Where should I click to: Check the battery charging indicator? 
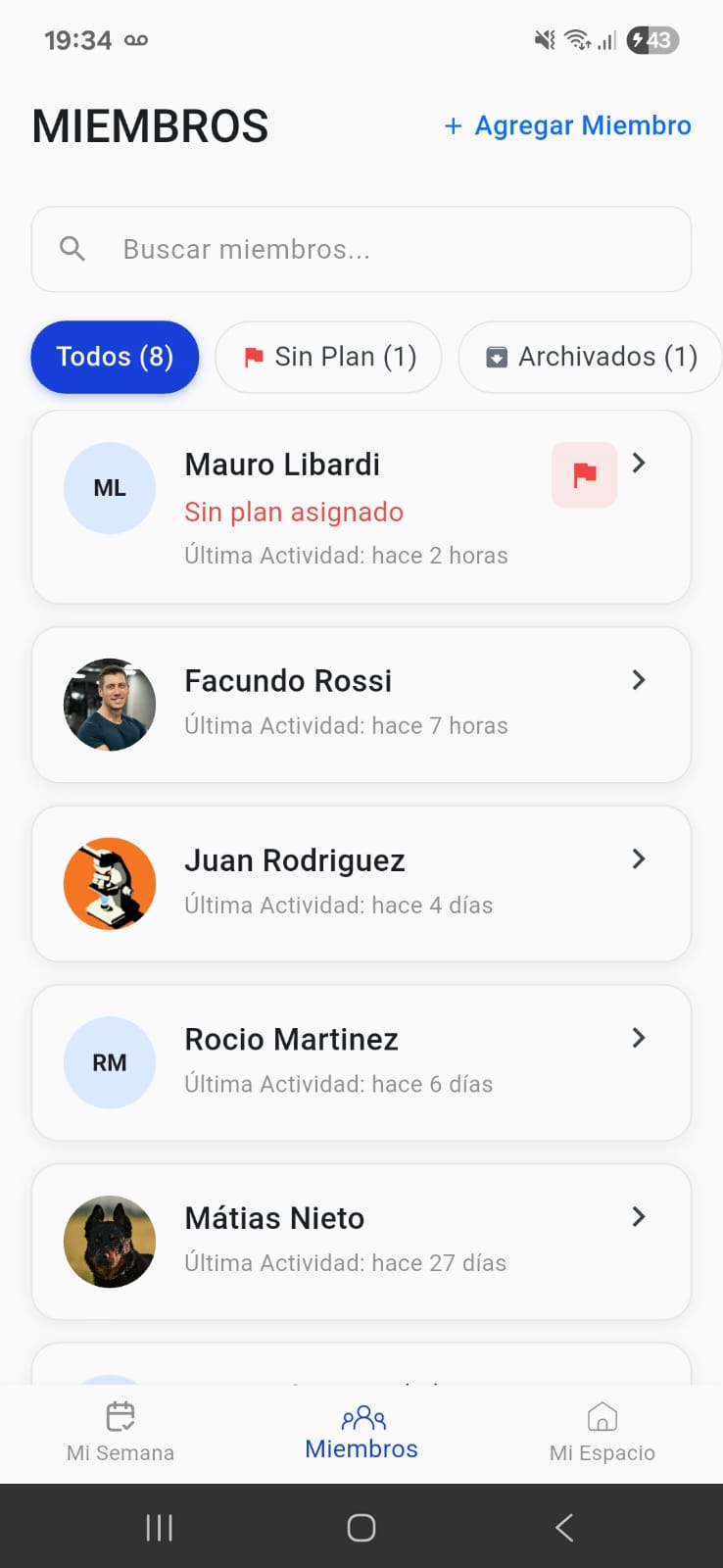tap(651, 40)
